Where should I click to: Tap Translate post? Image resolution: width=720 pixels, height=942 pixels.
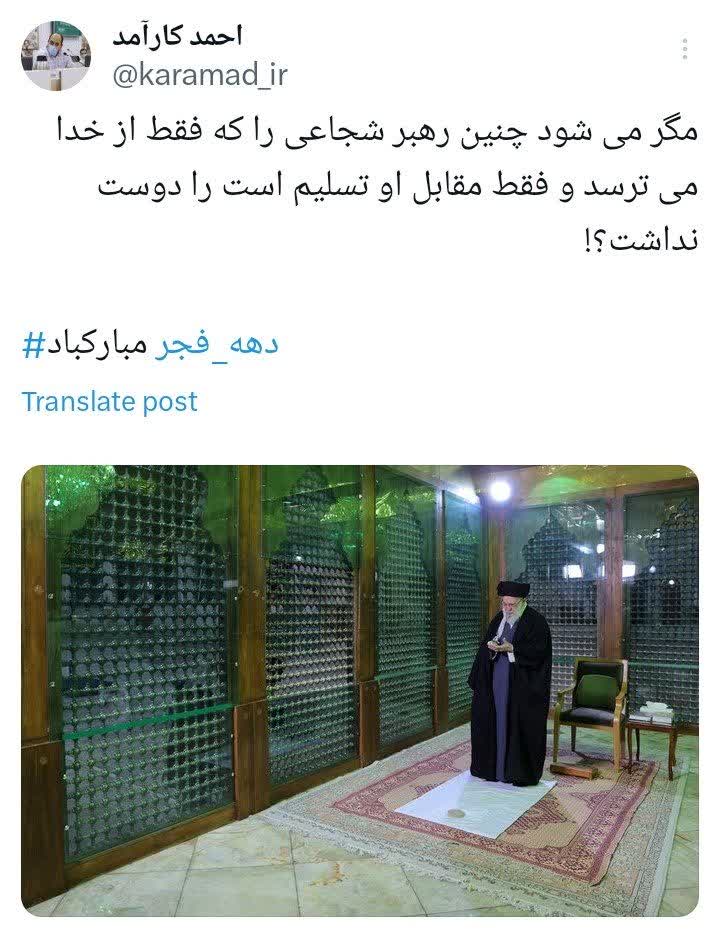coord(110,402)
